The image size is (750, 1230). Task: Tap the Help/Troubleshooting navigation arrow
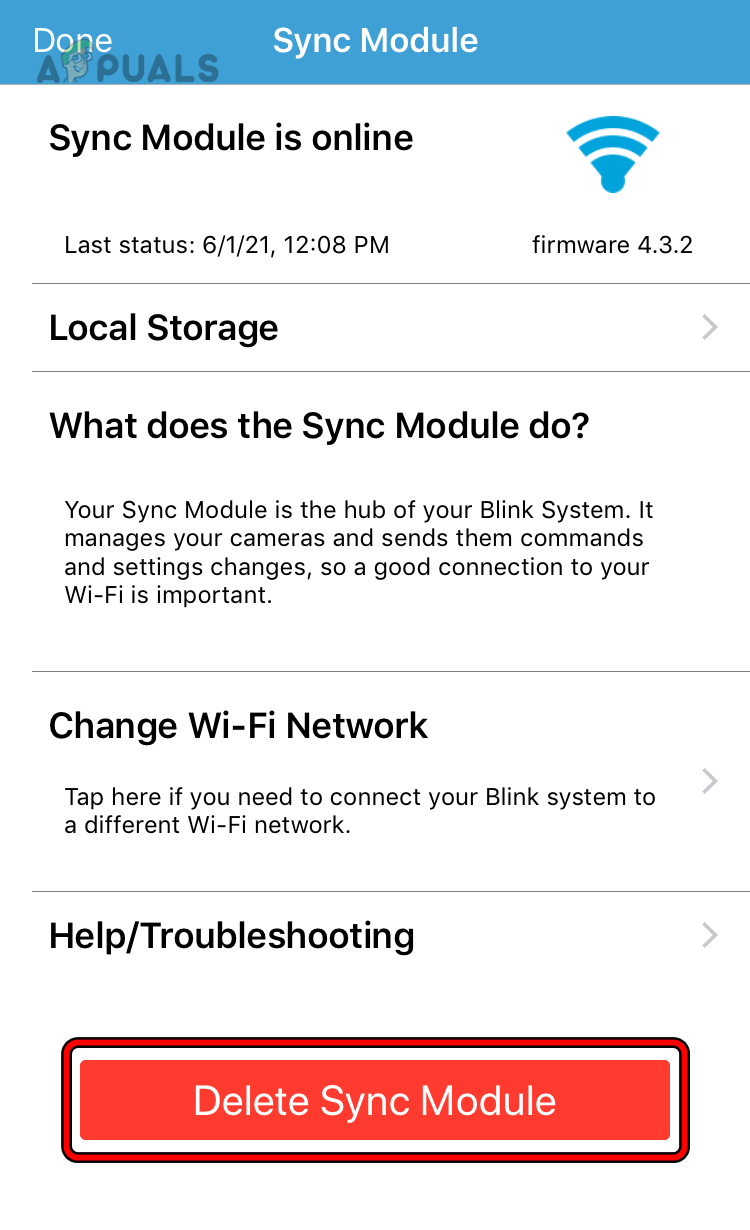point(710,936)
